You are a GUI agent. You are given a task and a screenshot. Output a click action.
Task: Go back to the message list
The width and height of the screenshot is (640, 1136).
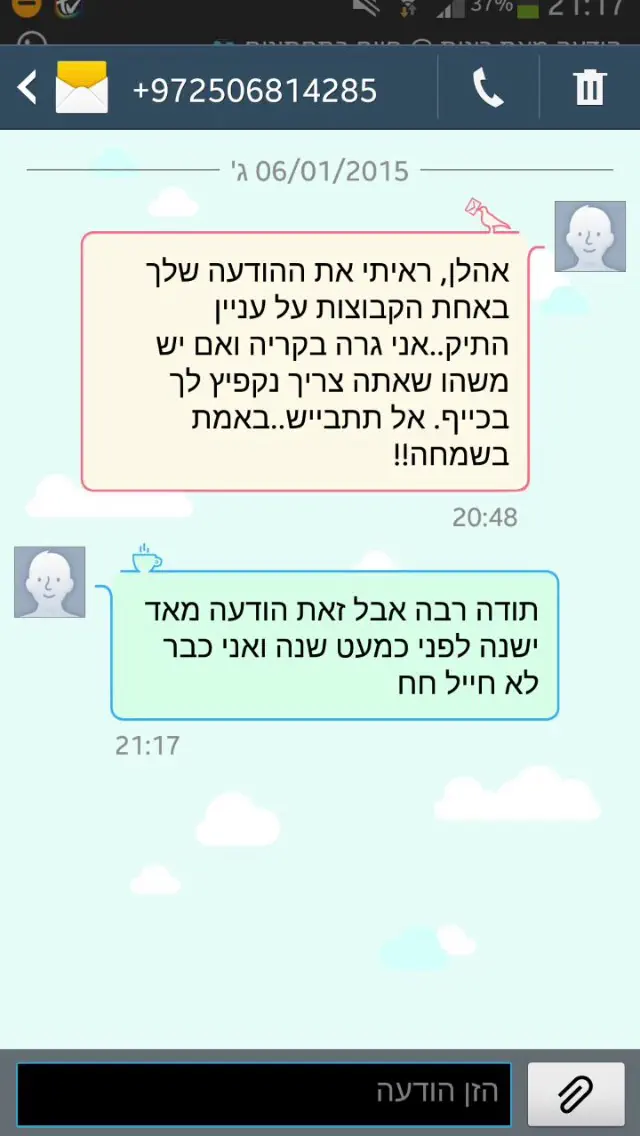28,89
